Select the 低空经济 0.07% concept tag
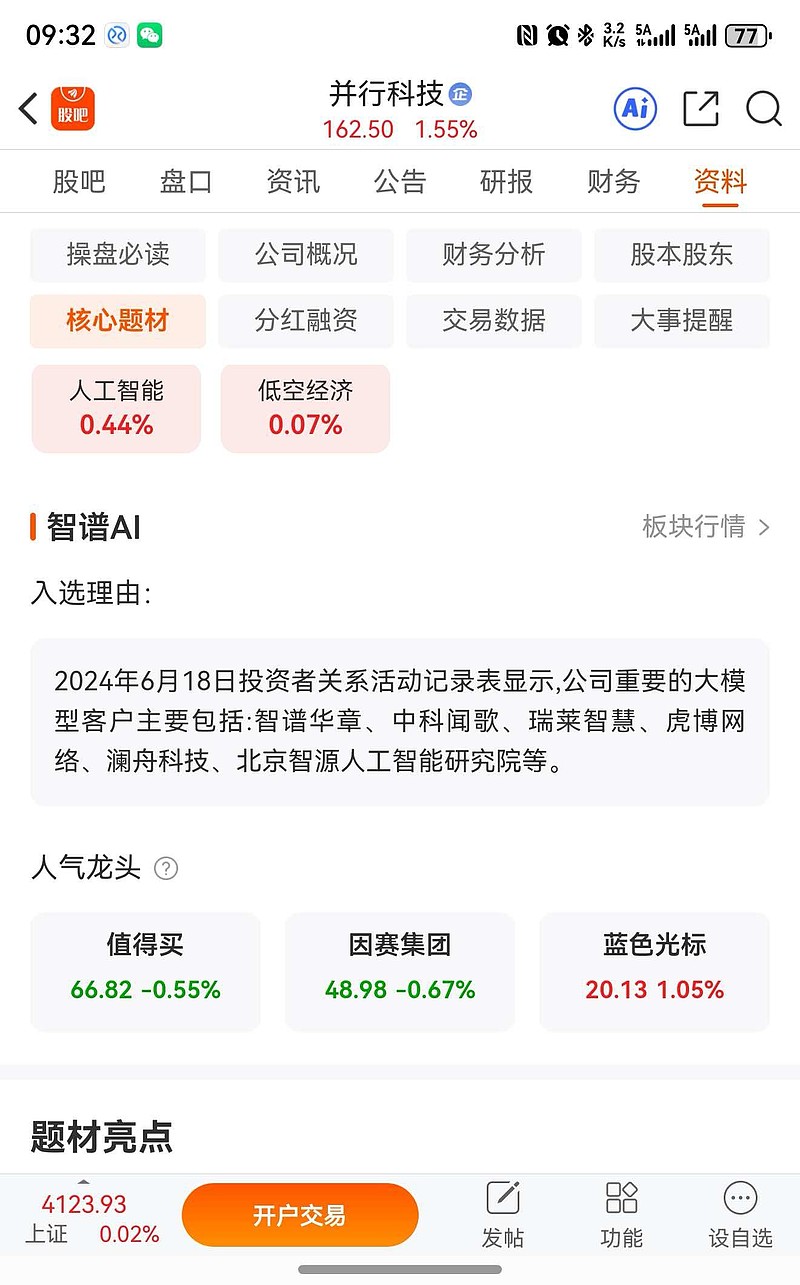800x1285 pixels. pyautogui.click(x=305, y=407)
